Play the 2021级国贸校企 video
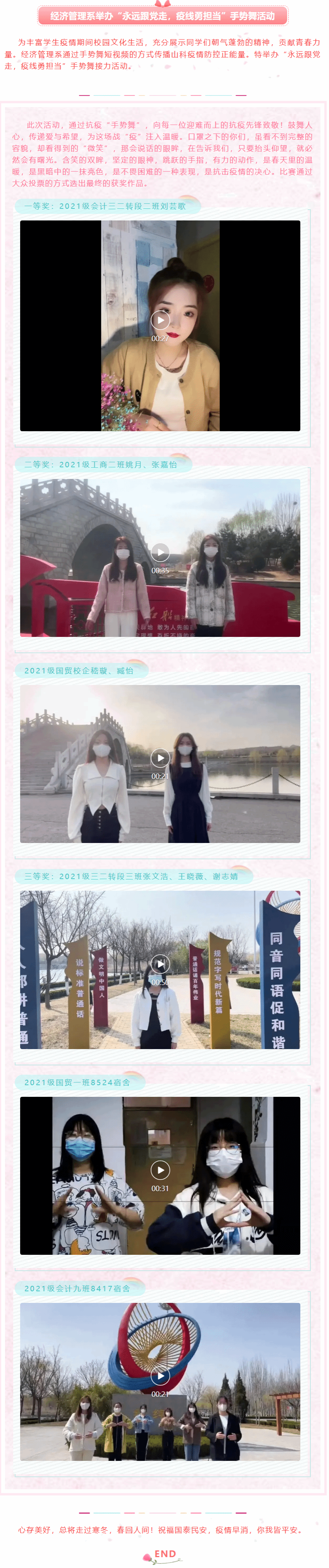The width and height of the screenshot is (329, 1568). click(x=160, y=758)
